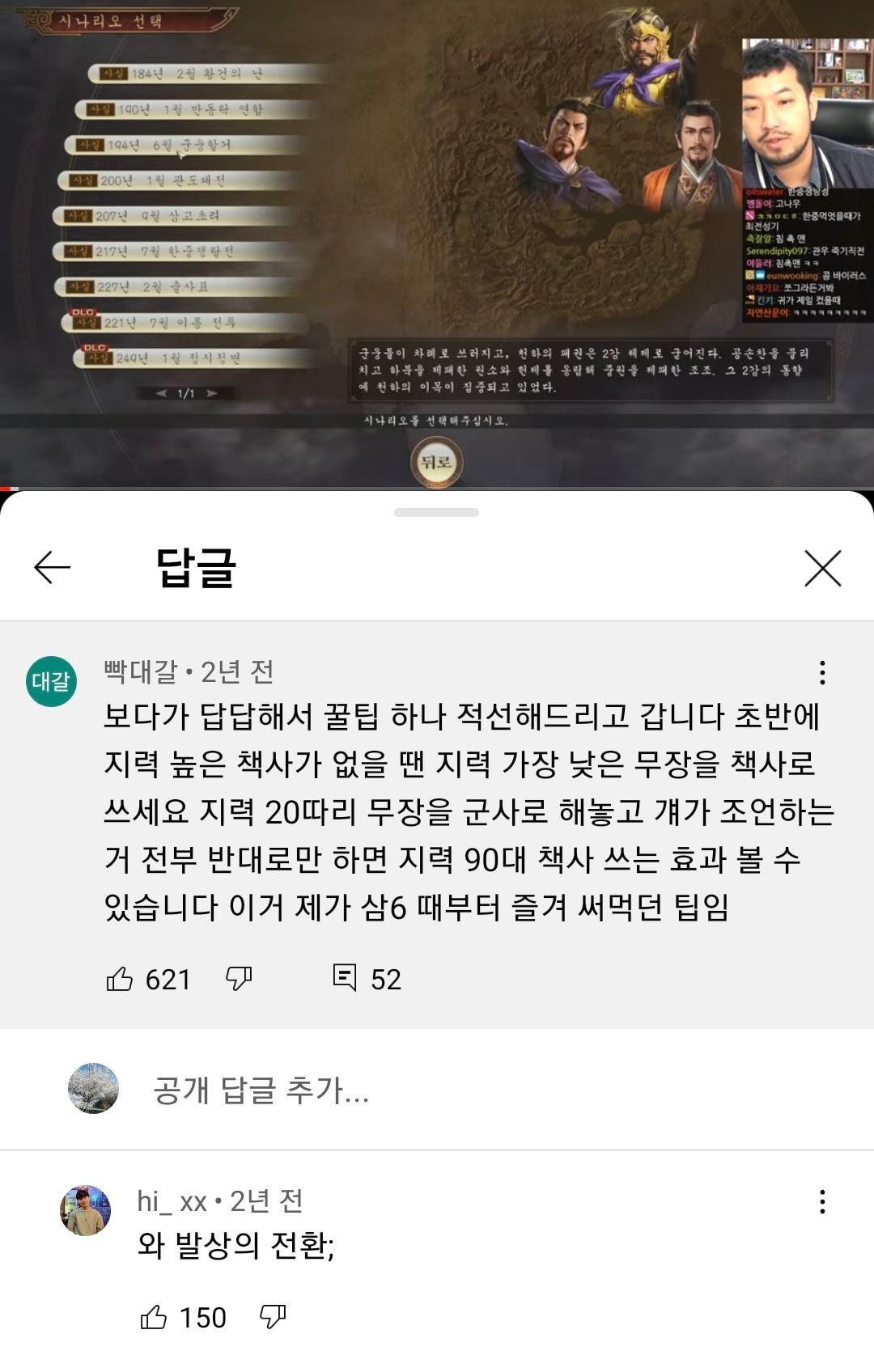This screenshot has width=874, height=1372.
Task: Open overflow menu on hi_ xx's reply
Action: (822, 1201)
